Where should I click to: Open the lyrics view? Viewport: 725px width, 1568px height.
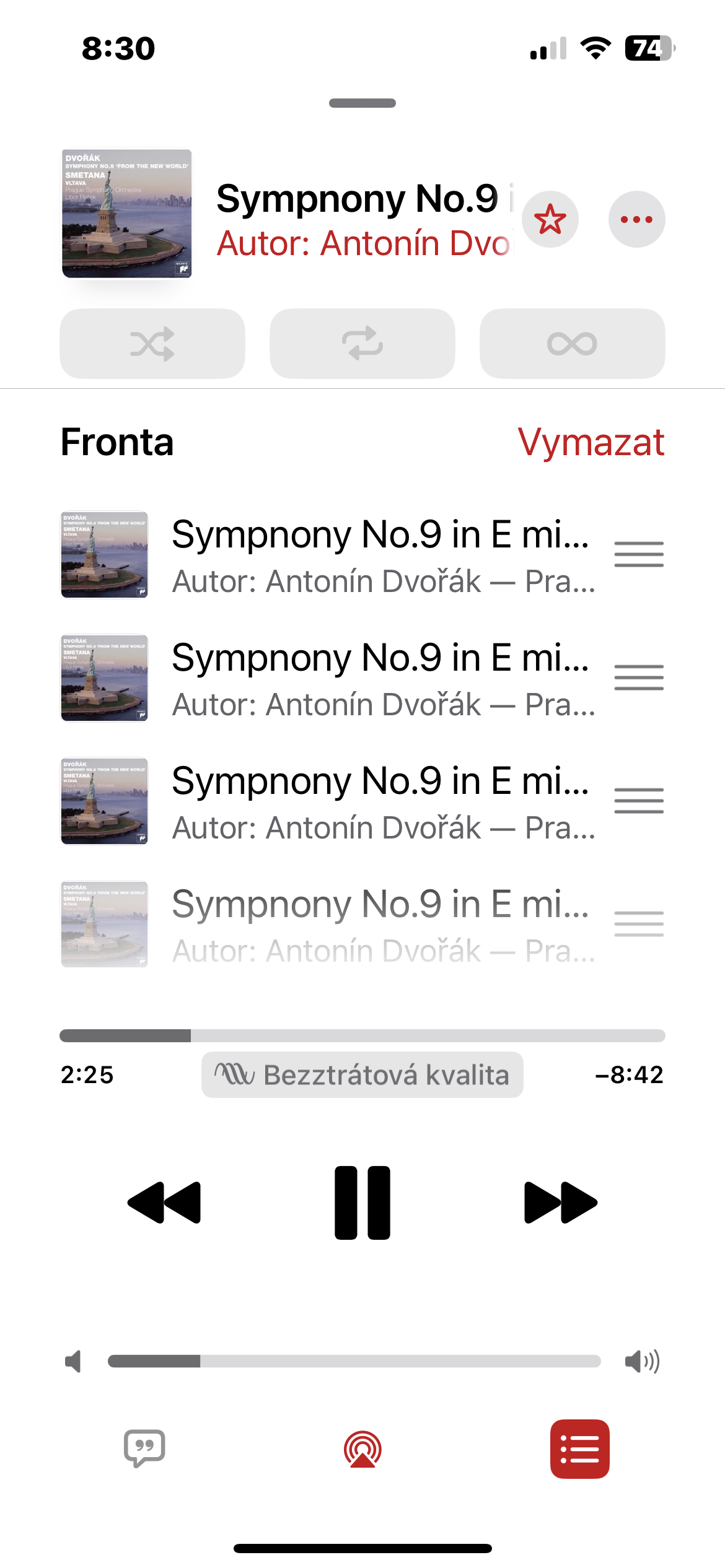pos(144,1448)
